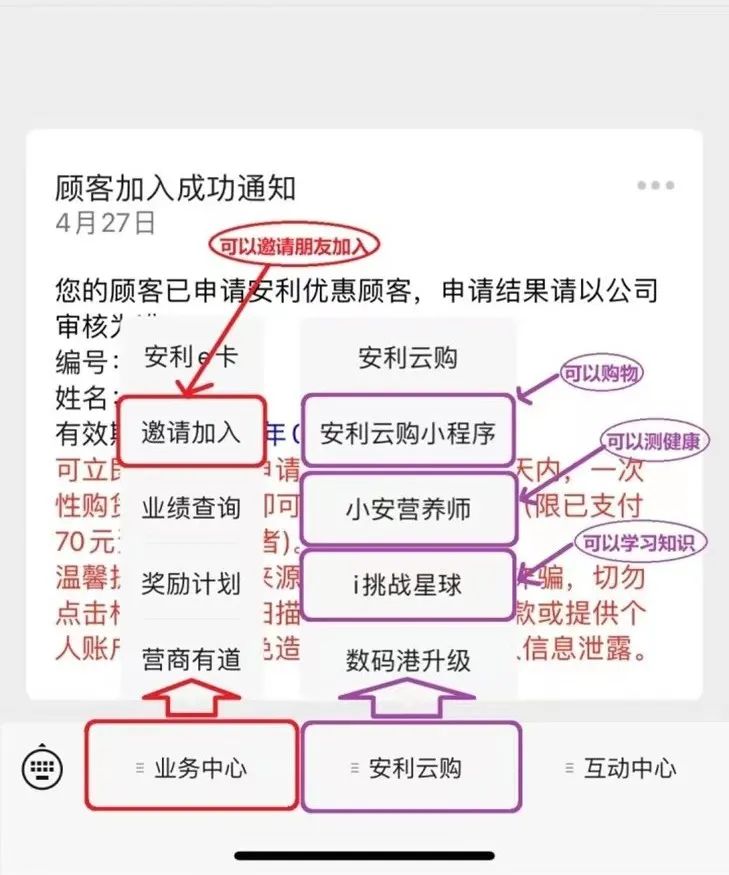Click the ellipsis more-options icon on the notice
This screenshot has width=729, height=875.
point(655,185)
